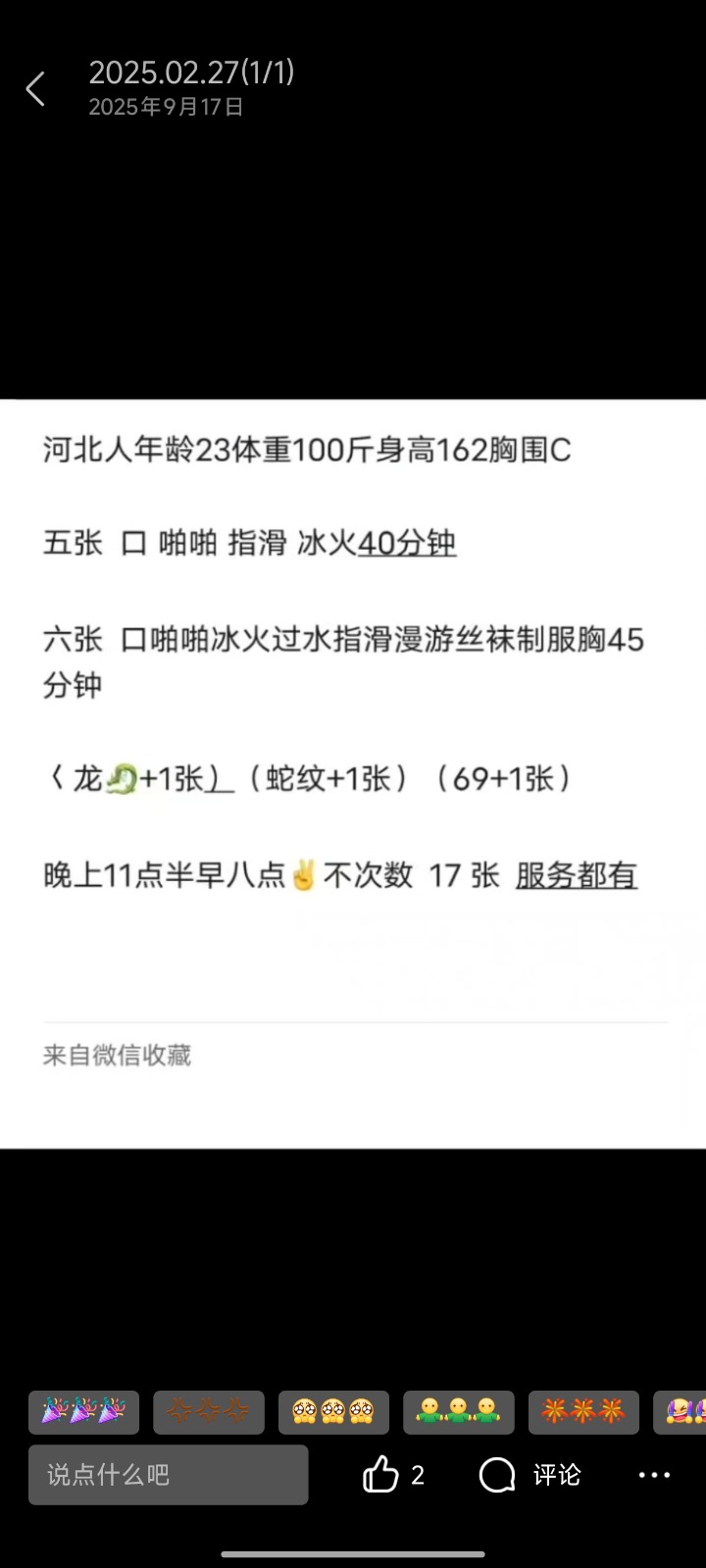Open the three-dot overflow menu
706x1568 pixels.
(x=654, y=1474)
